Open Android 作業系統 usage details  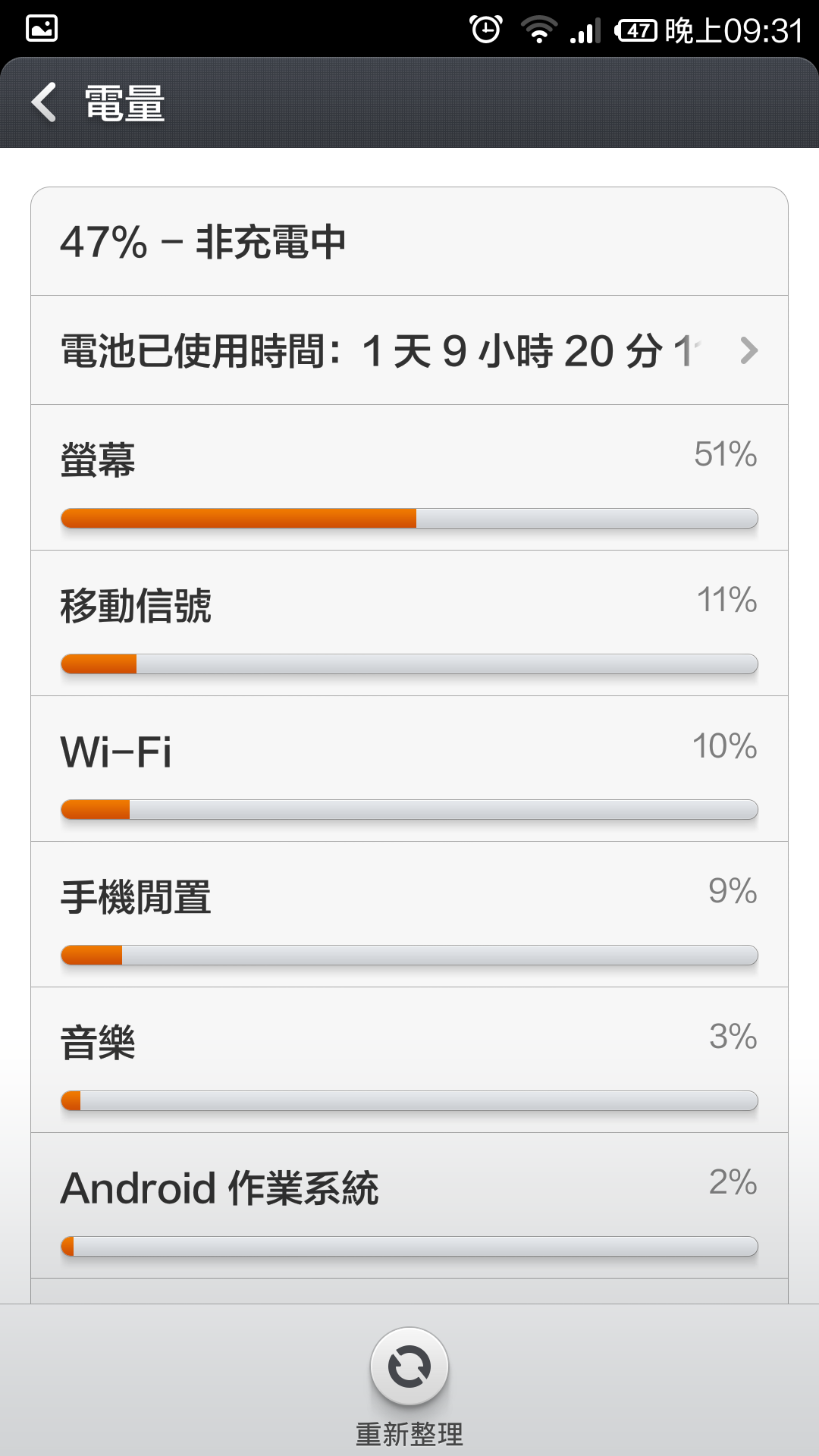(409, 1206)
